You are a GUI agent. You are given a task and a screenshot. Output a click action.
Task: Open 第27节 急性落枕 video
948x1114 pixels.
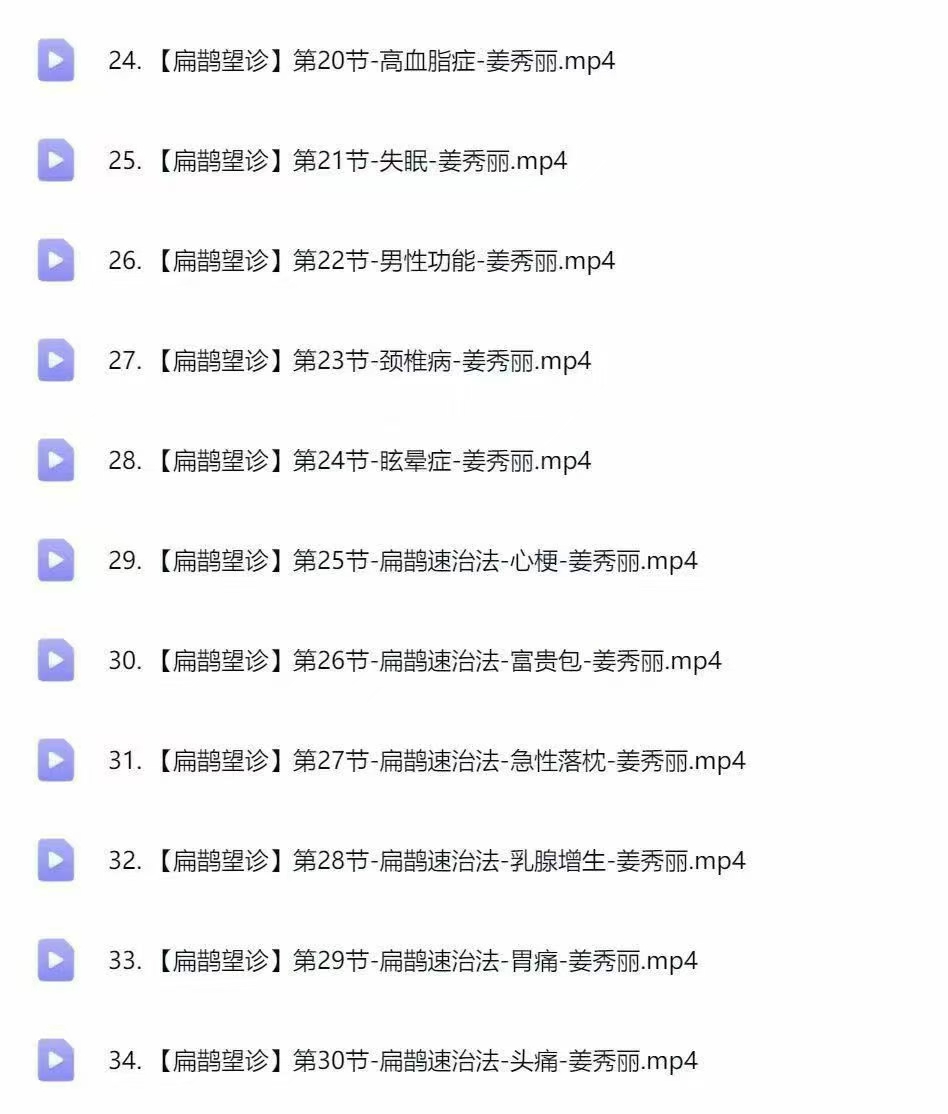coord(426,761)
